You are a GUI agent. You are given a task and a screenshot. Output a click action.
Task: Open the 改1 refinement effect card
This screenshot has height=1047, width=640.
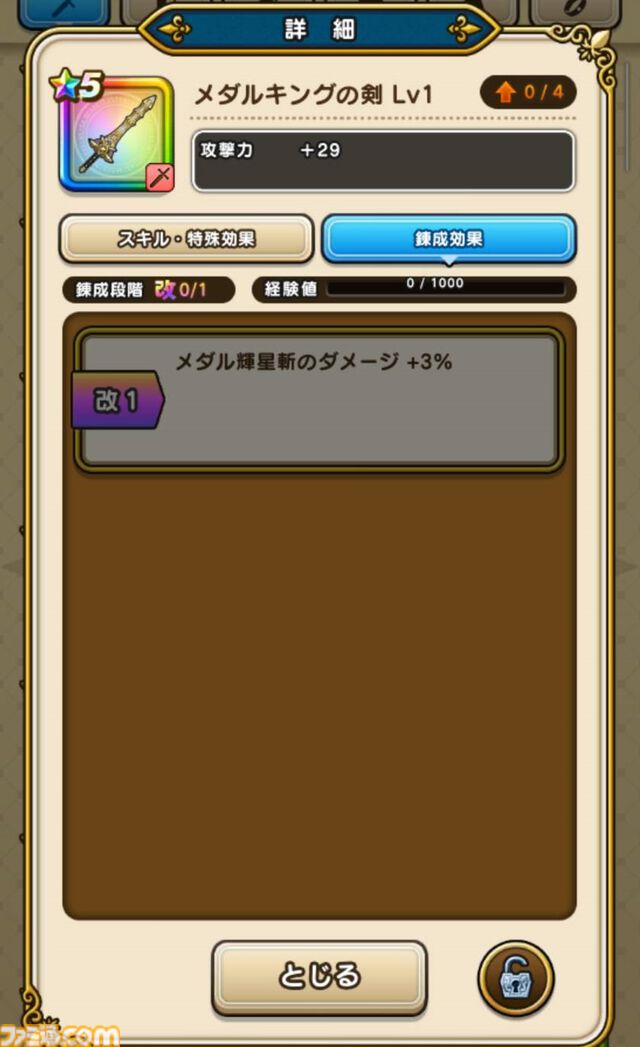coord(319,400)
